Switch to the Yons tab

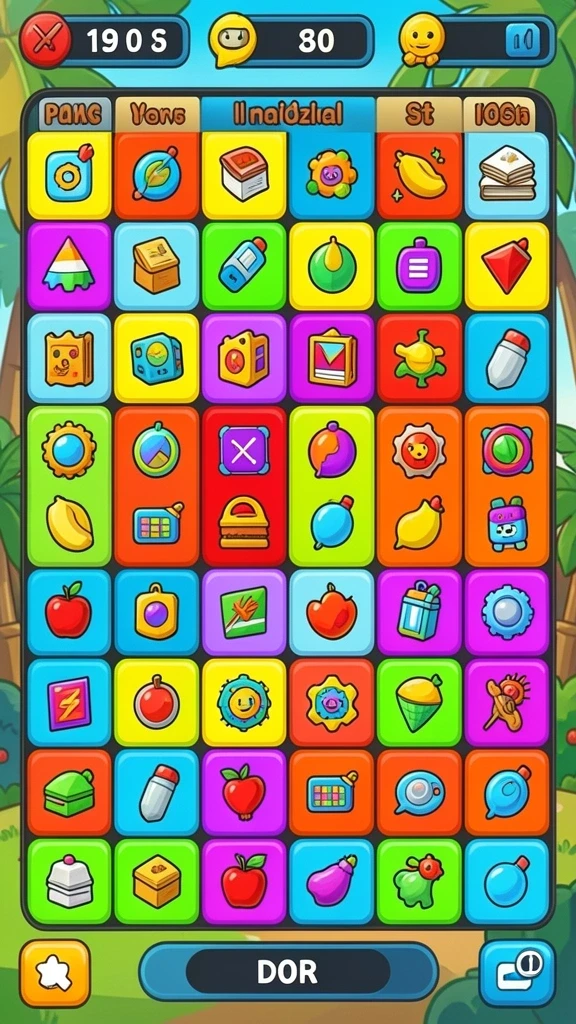point(157,115)
